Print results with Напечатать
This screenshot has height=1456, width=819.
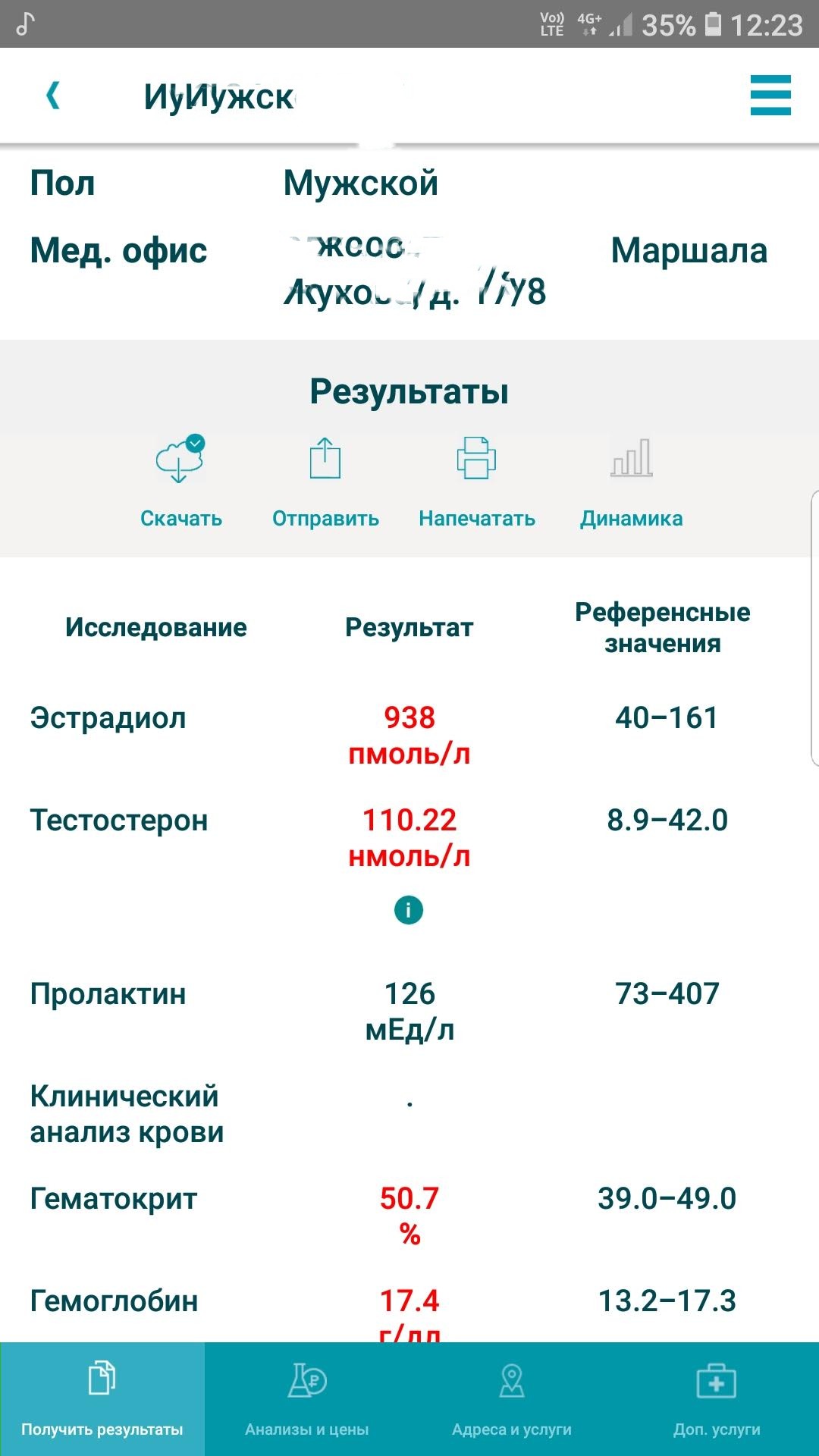476,481
